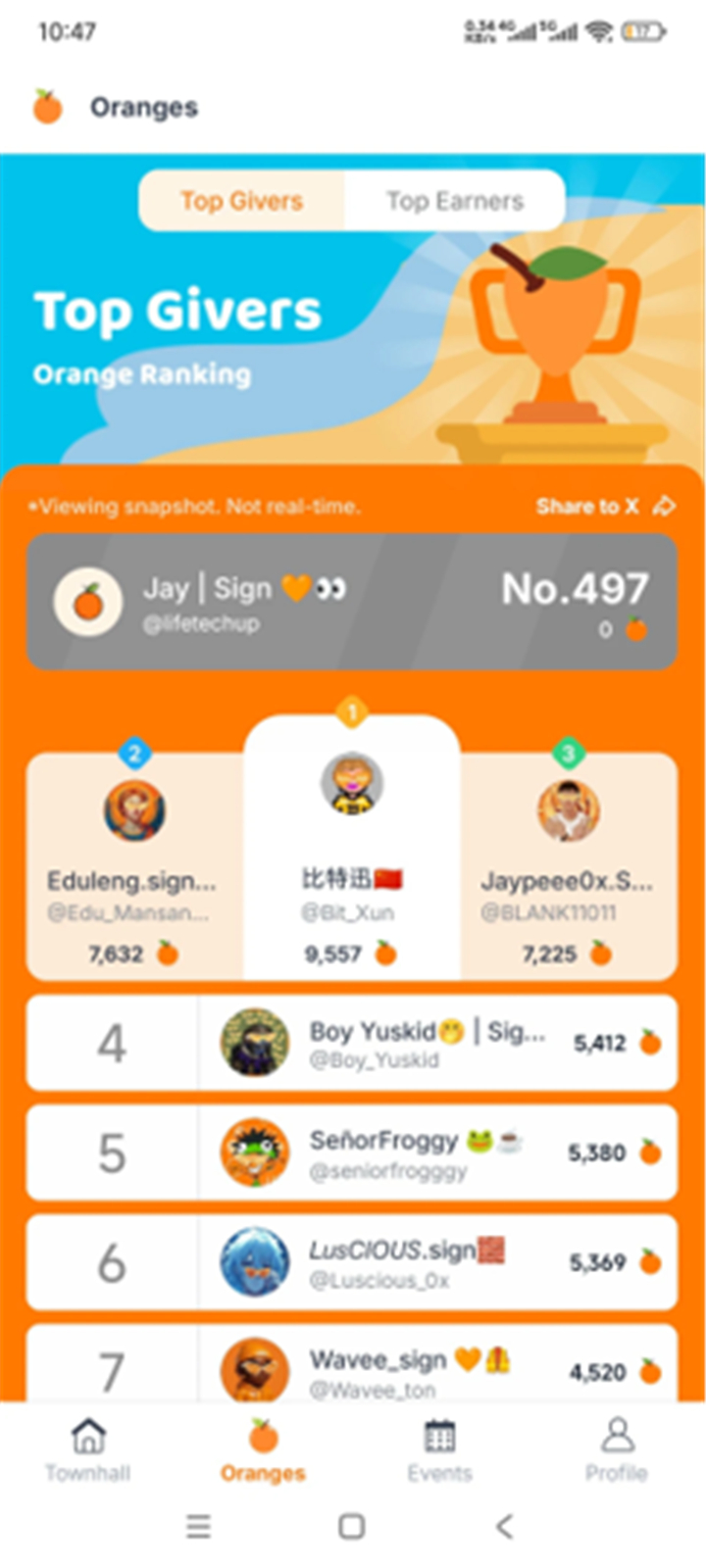This screenshot has width=706, height=1568.
Task: Tap the system back button
Action: 505,1526
